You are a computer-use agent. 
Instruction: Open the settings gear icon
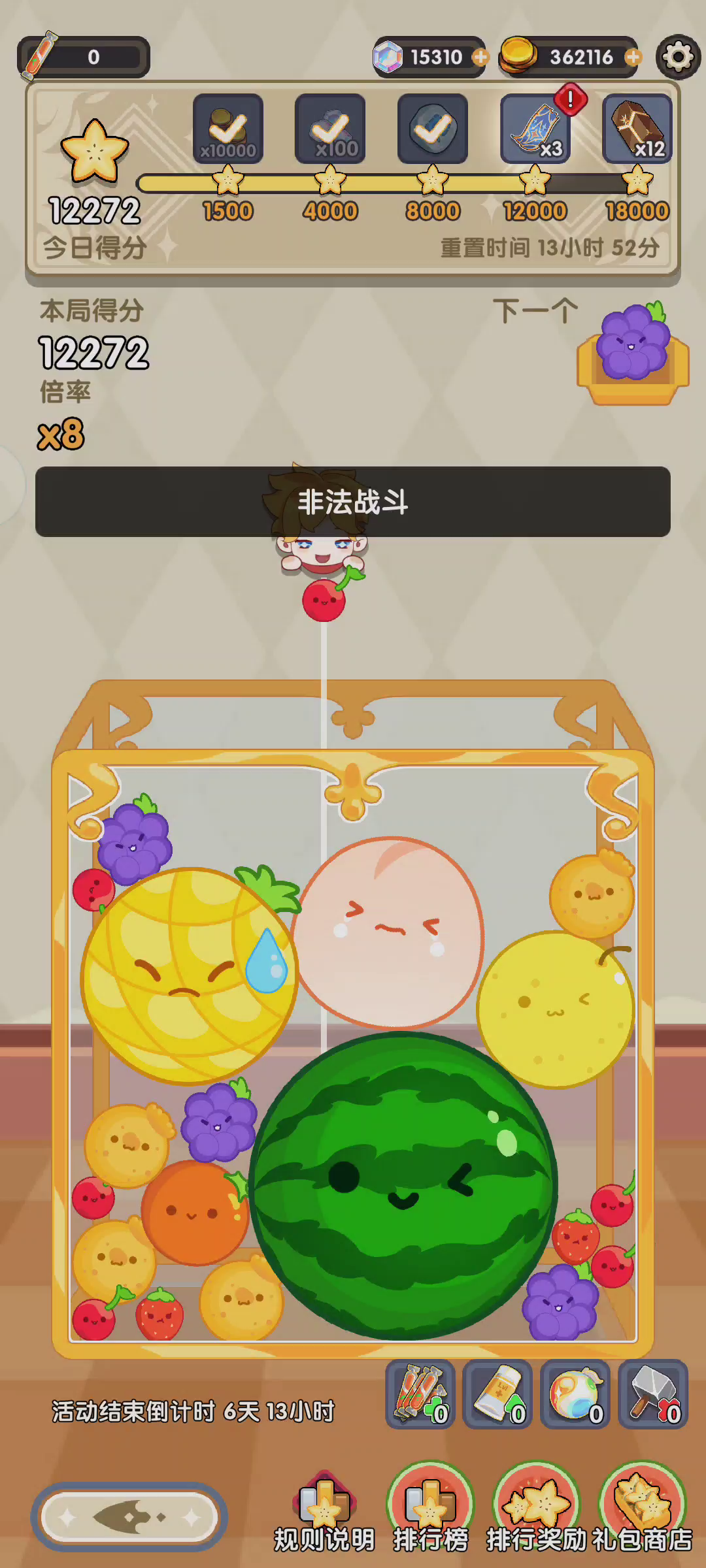pos(678,57)
